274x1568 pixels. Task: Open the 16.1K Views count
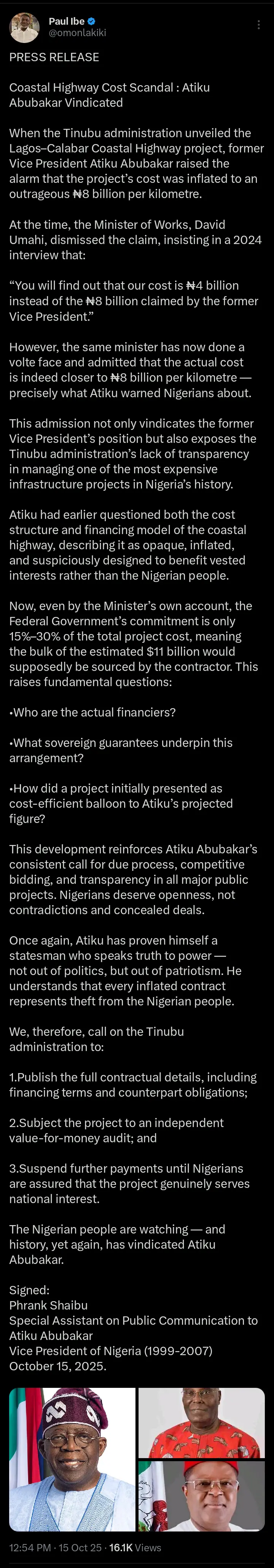135,1547
